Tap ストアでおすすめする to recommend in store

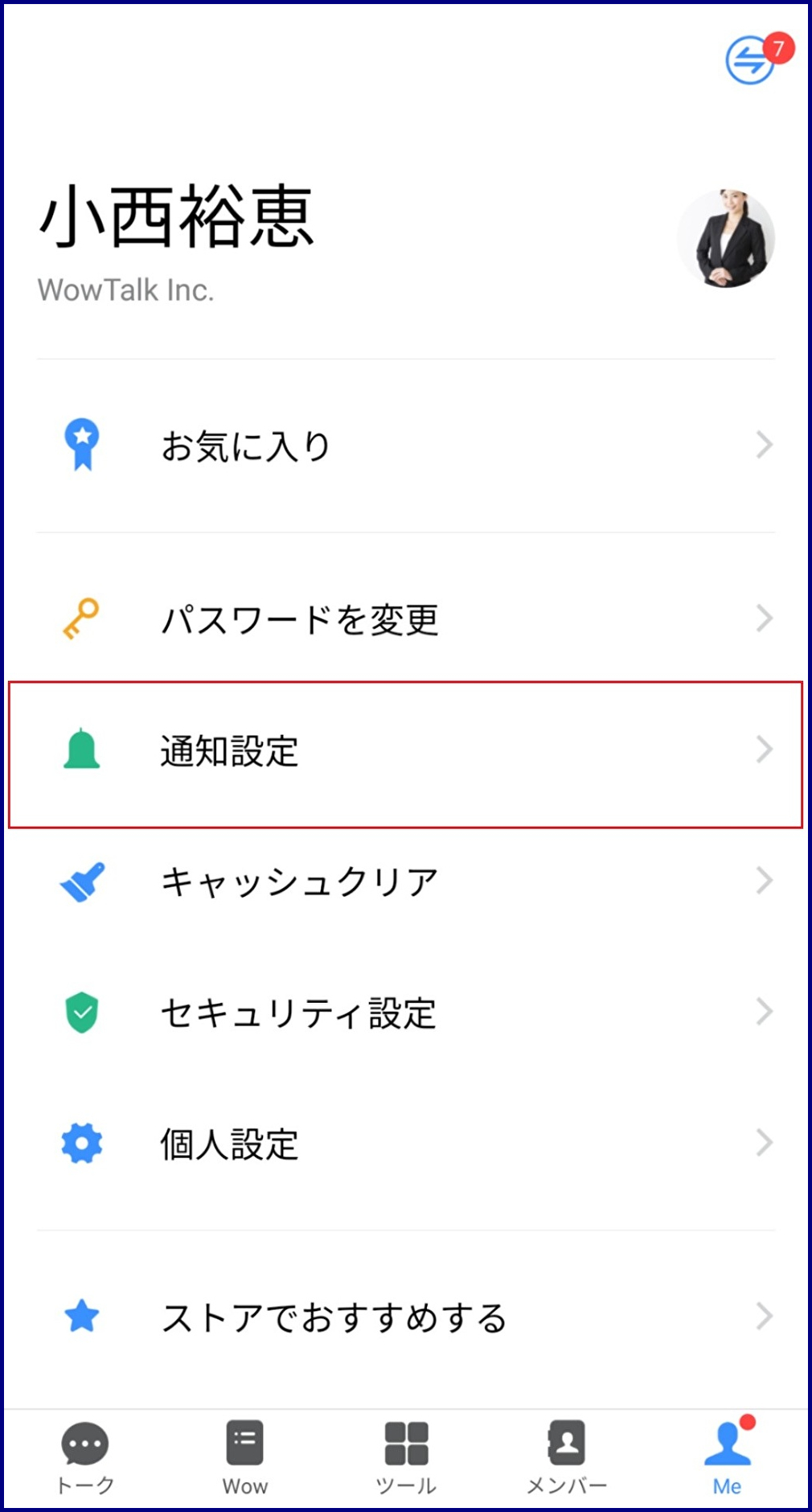pos(405,1317)
